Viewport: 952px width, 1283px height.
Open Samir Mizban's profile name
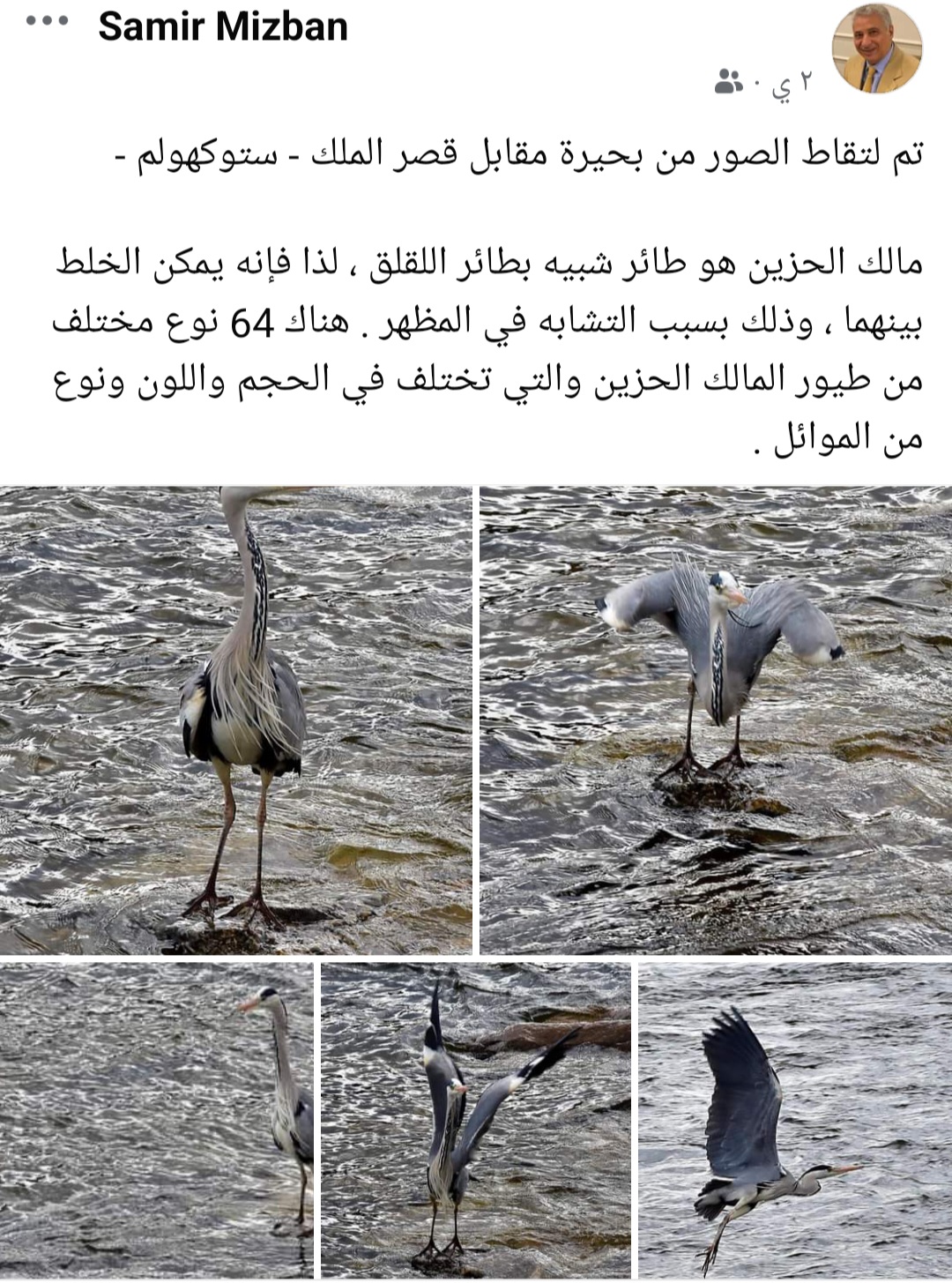click(223, 26)
